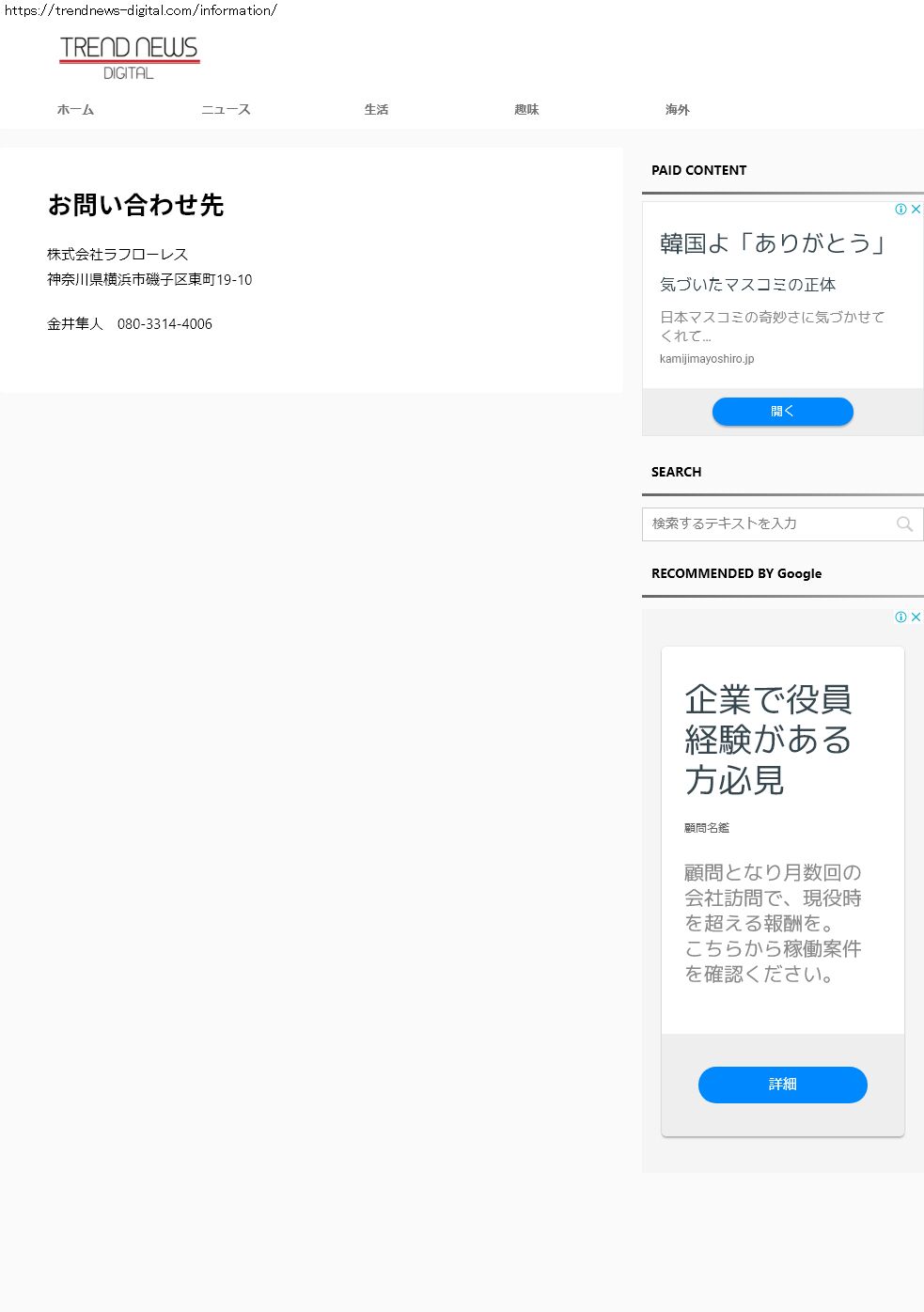Image resolution: width=924 pixels, height=1312 pixels.
Task: Focus the 検索するテキストを入力 search field
Action: click(x=766, y=523)
